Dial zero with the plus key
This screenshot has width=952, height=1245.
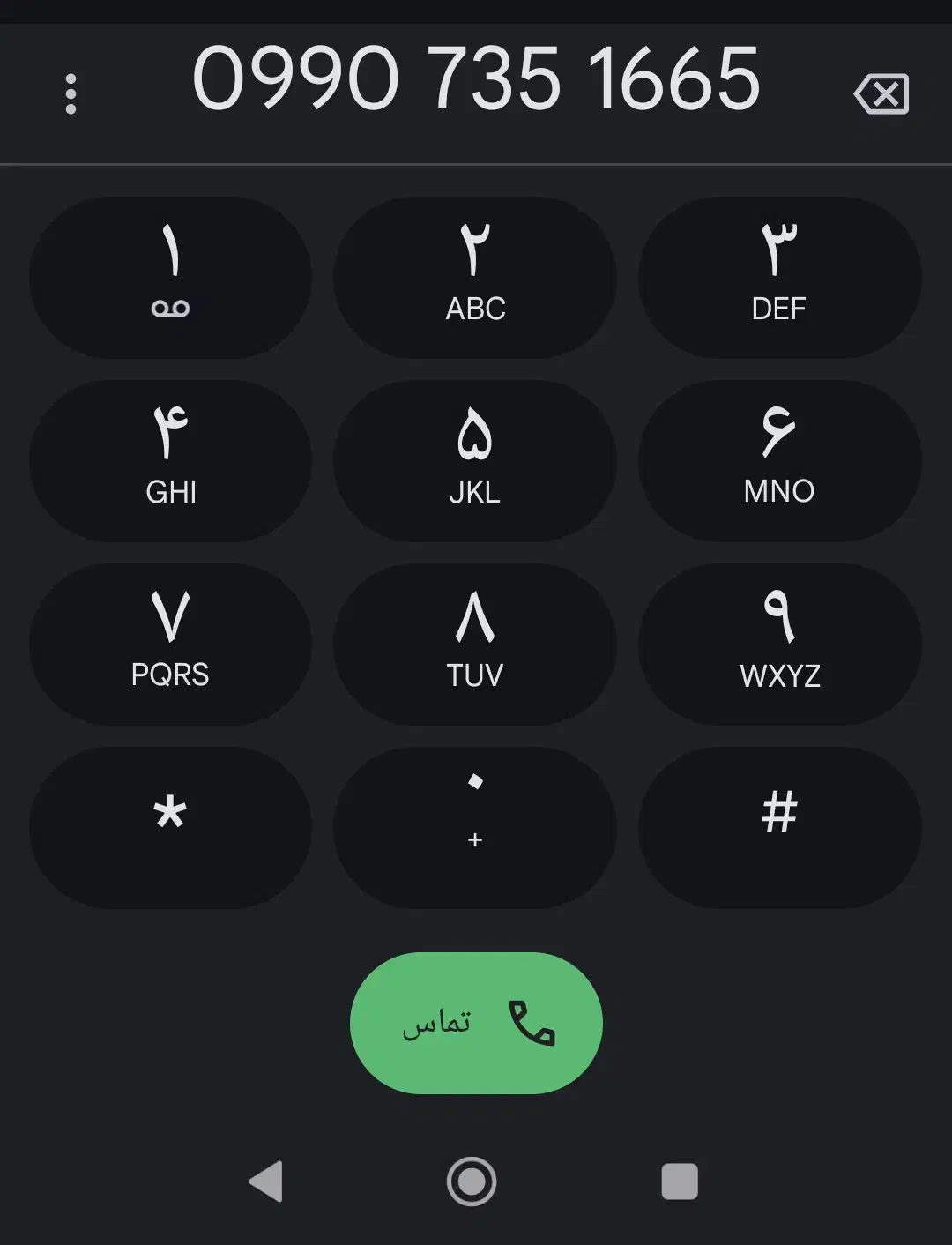pyautogui.click(x=475, y=827)
